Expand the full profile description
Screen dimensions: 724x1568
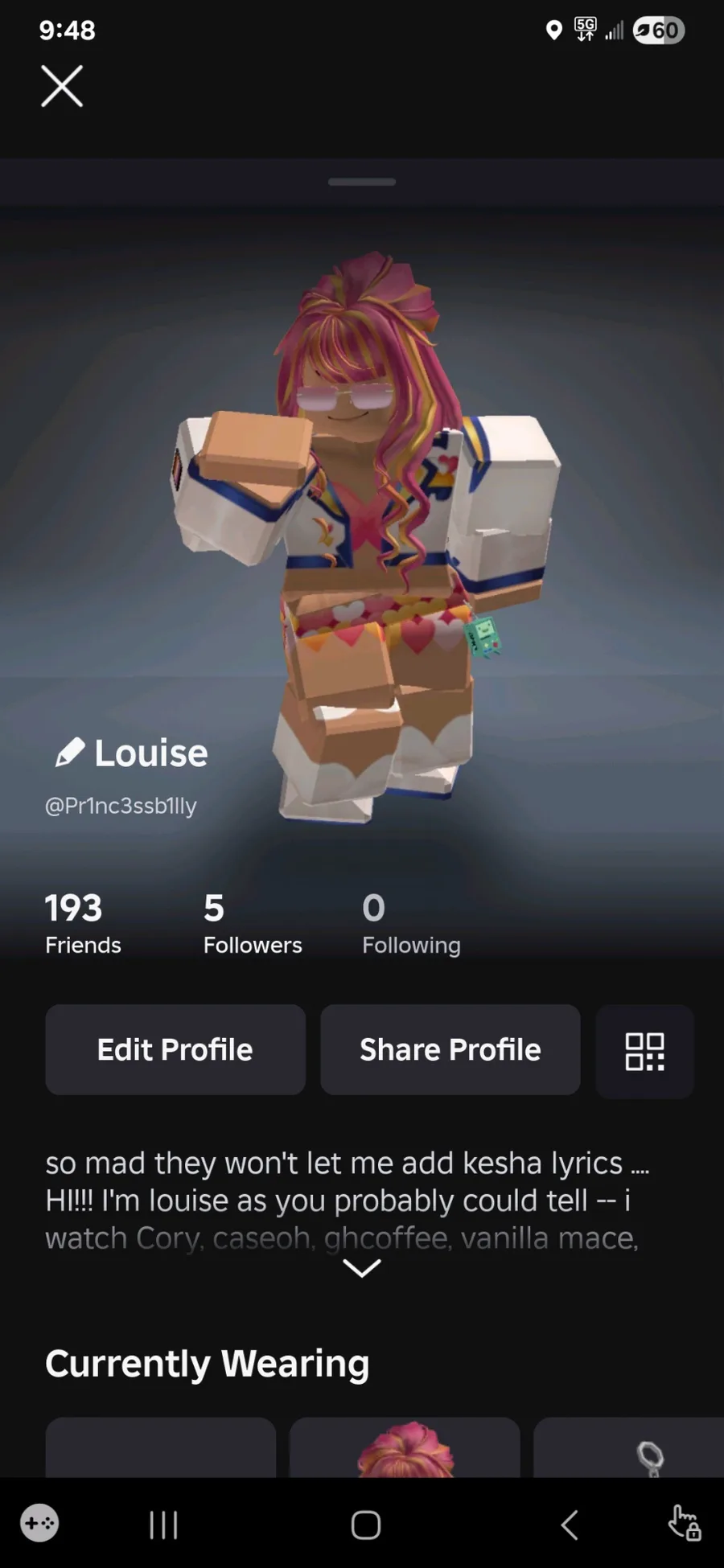[362, 1268]
